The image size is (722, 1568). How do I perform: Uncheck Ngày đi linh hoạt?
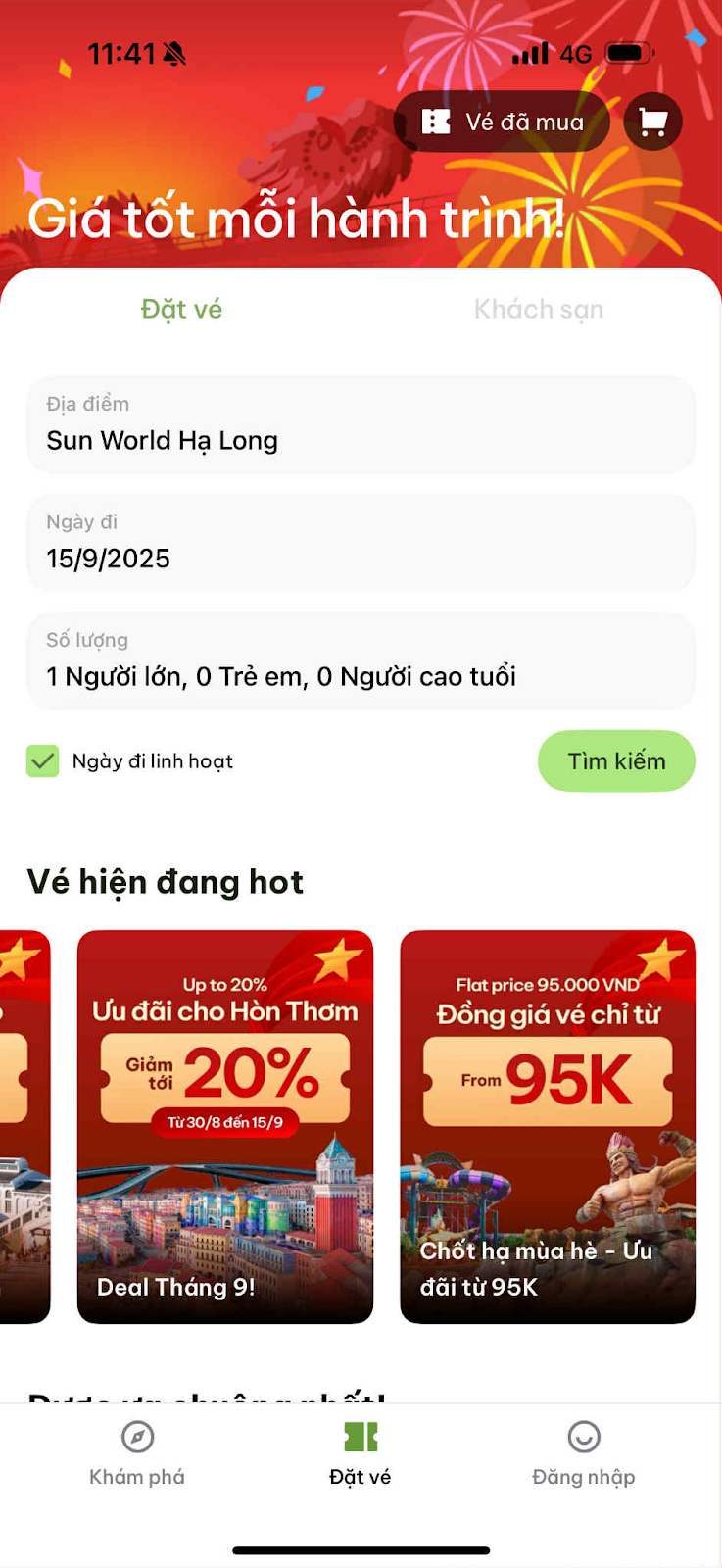coord(43,761)
